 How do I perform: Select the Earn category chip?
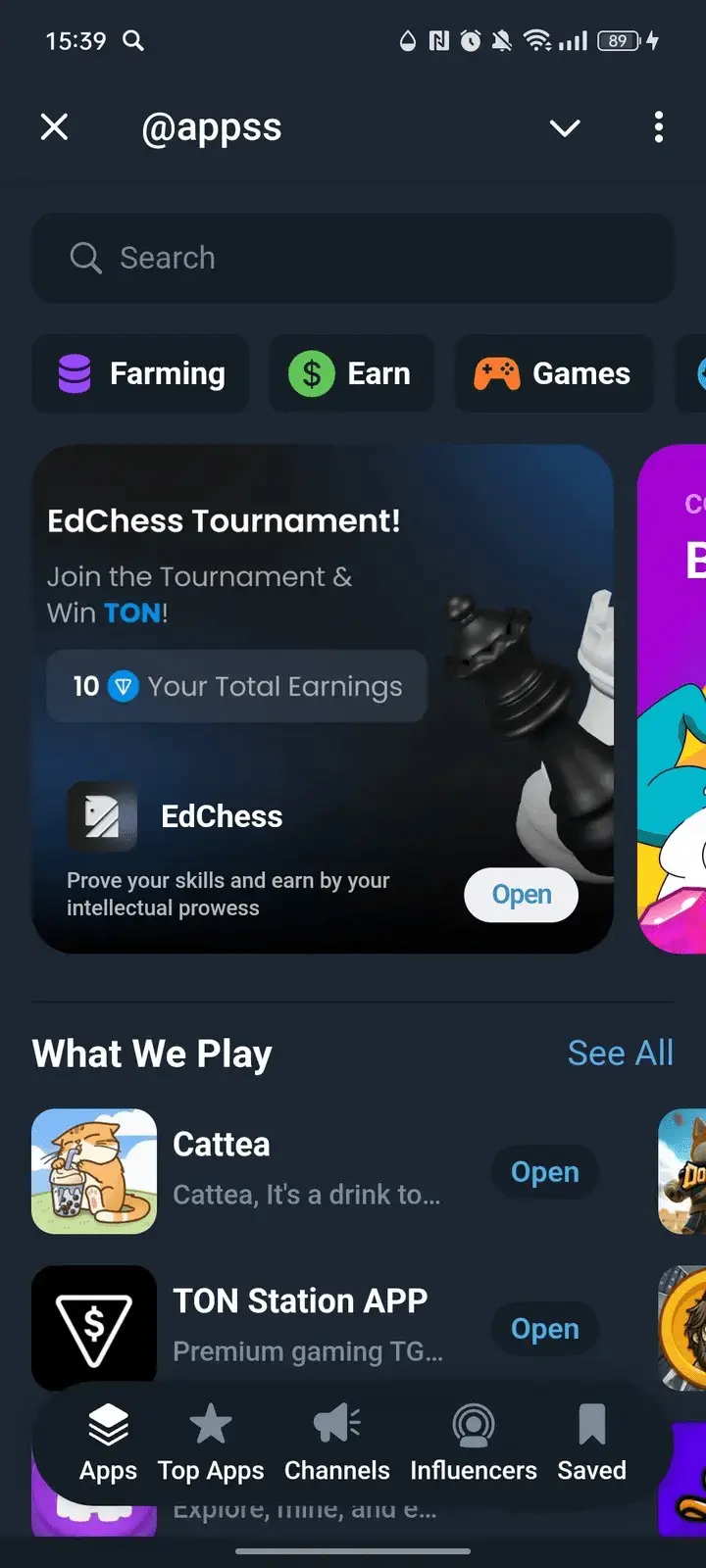(x=351, y=373)
